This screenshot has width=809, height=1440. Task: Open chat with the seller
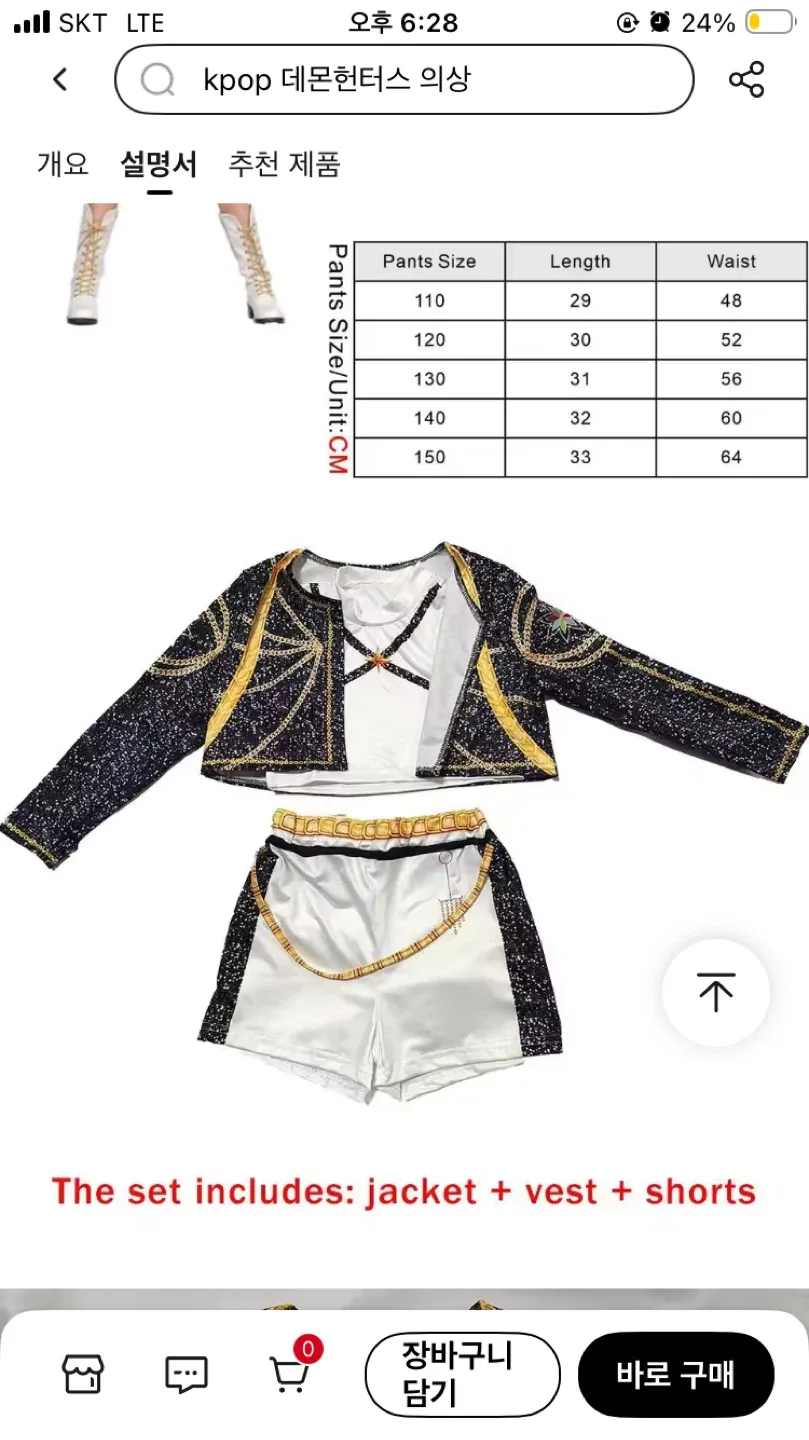point(186,1375)
